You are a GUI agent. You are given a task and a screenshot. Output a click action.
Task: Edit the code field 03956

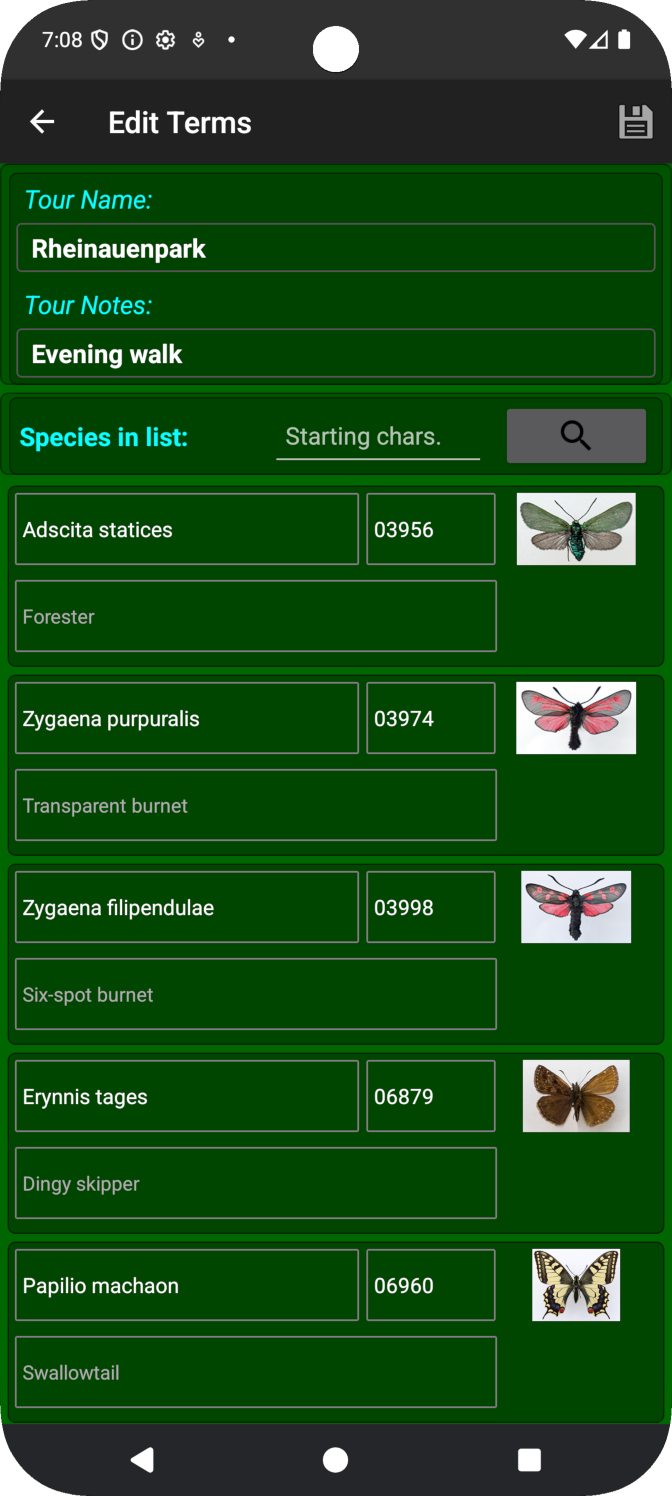[x=431, y=529]
